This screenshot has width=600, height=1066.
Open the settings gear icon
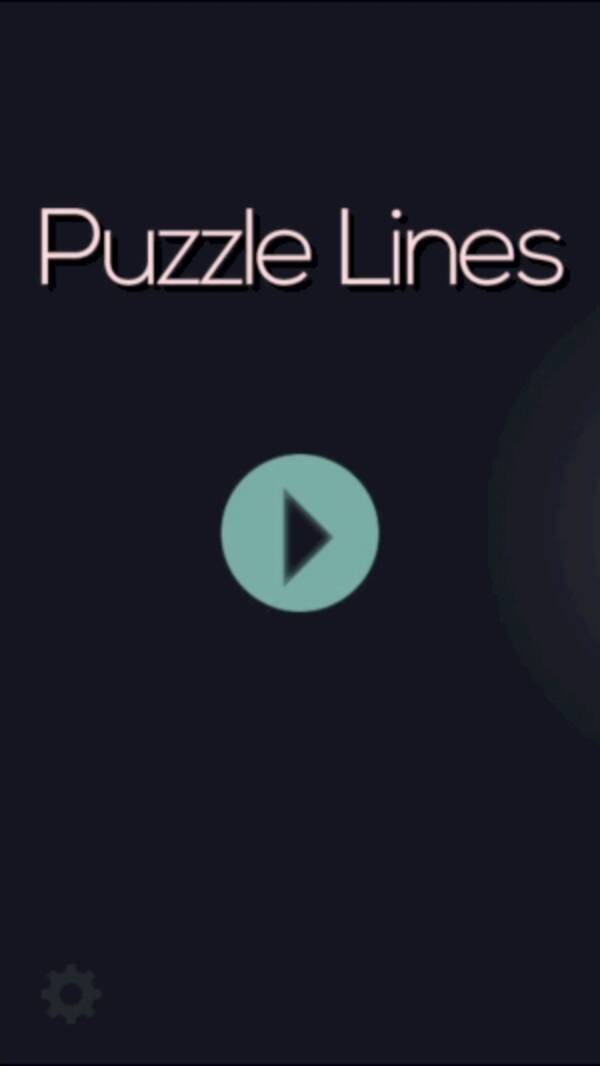70,993
